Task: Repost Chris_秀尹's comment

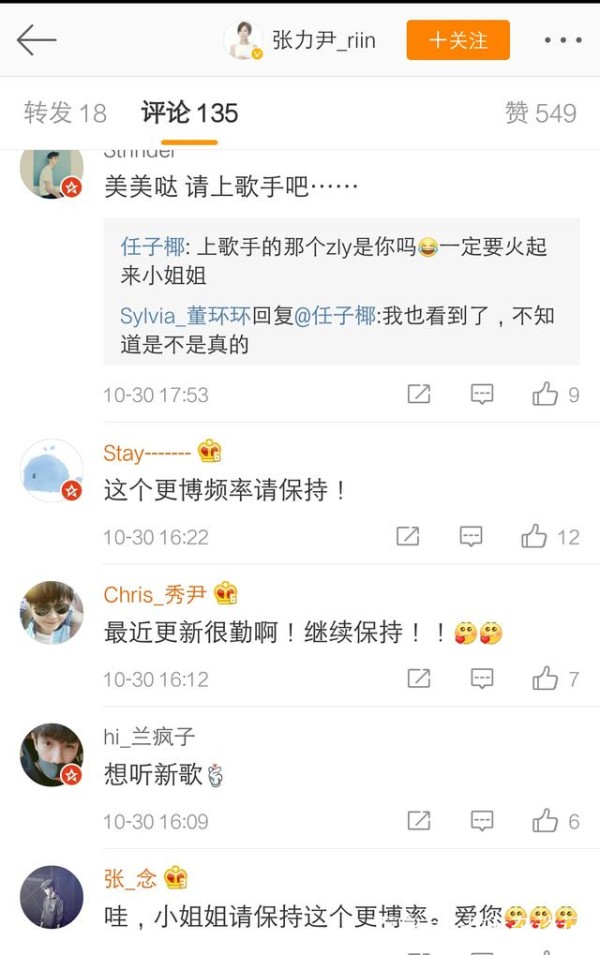Action: 419,679
